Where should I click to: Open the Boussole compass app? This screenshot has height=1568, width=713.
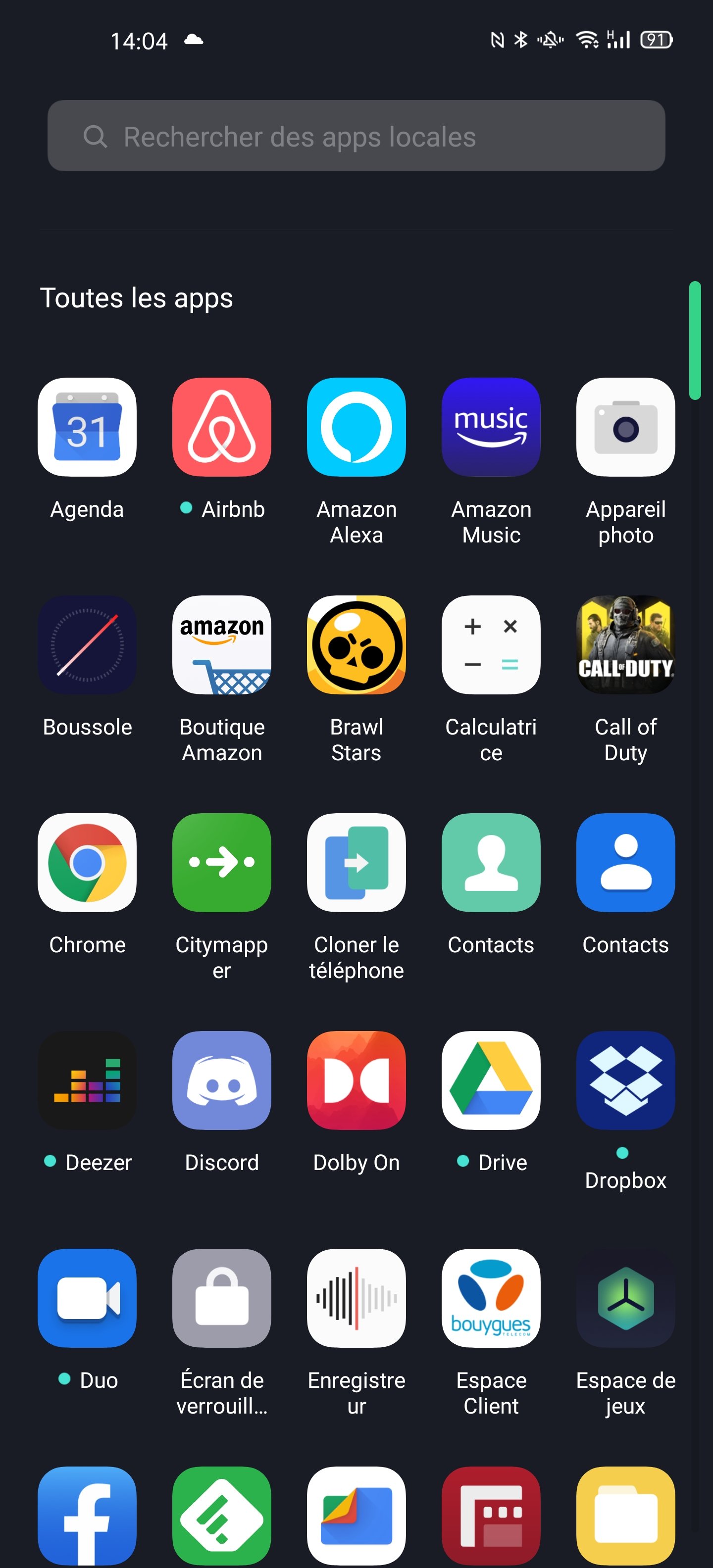click(x=87, y=645)
